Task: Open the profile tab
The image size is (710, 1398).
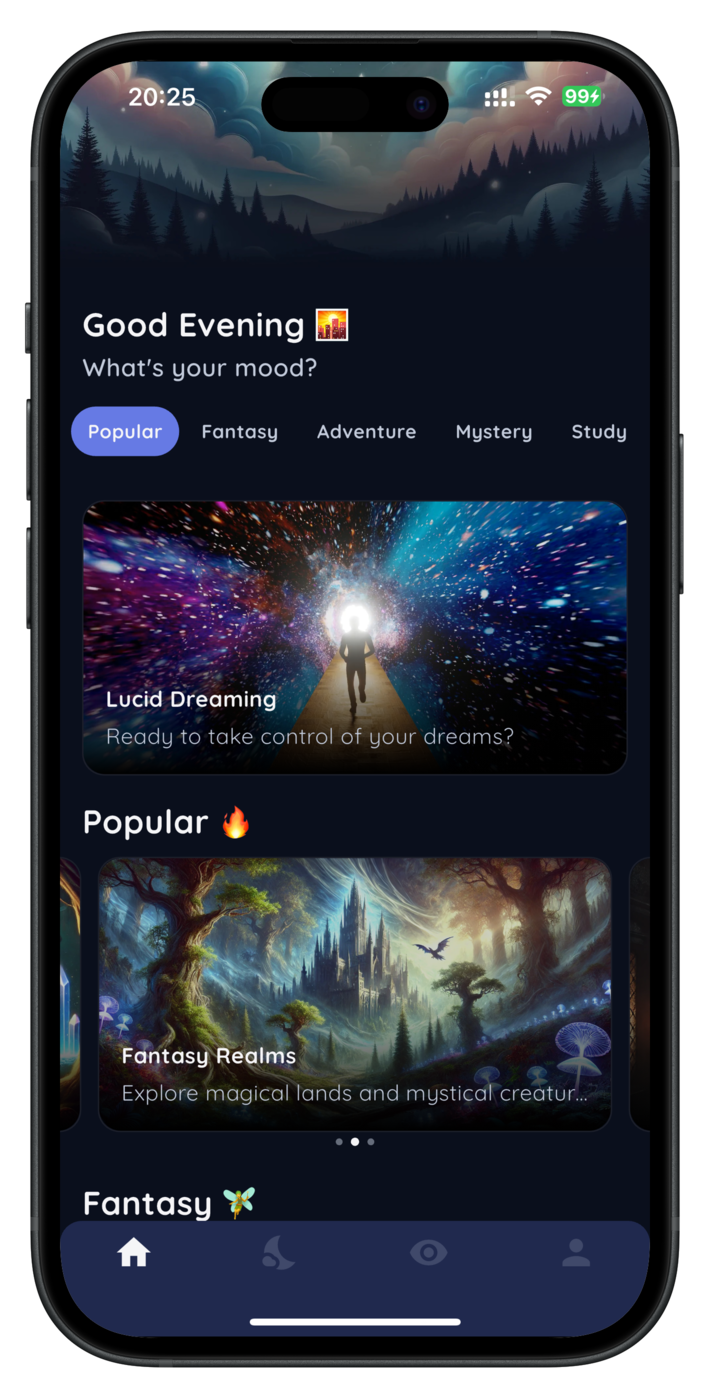Action: (x=575, y=1253)
